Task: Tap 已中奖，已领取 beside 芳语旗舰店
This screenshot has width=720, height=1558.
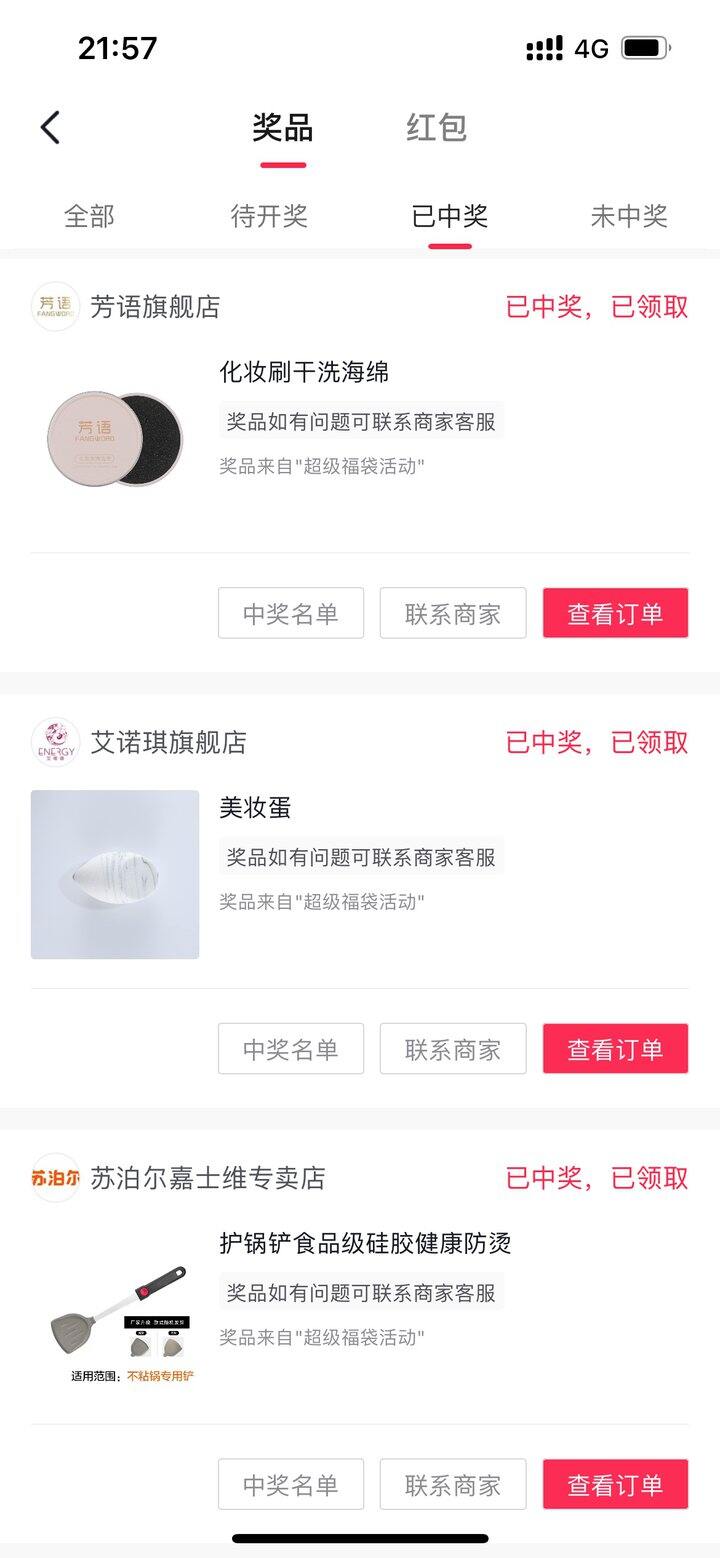Action: point(596,308)
